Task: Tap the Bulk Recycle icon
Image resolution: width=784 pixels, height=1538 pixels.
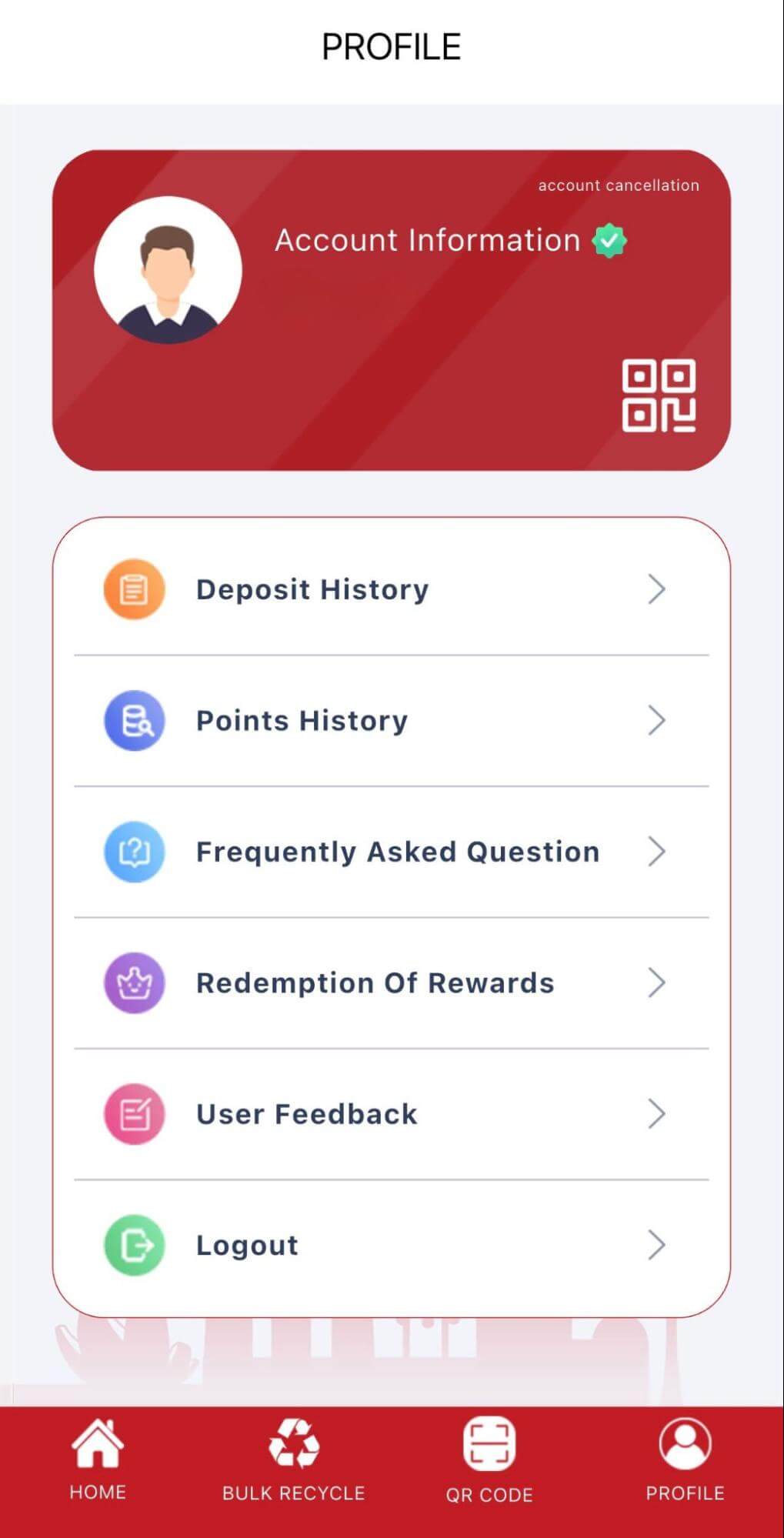Action: coord(292,1445)
